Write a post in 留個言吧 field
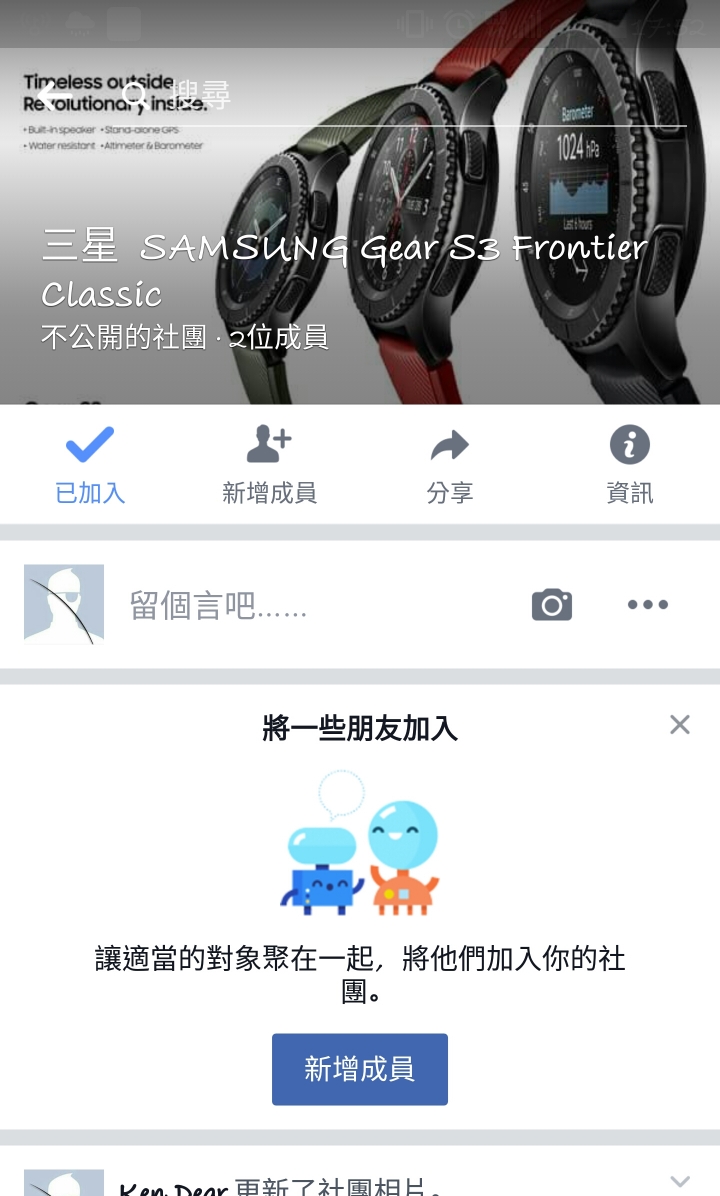The height and width of the screenshot is (1196, 720). 300,605
